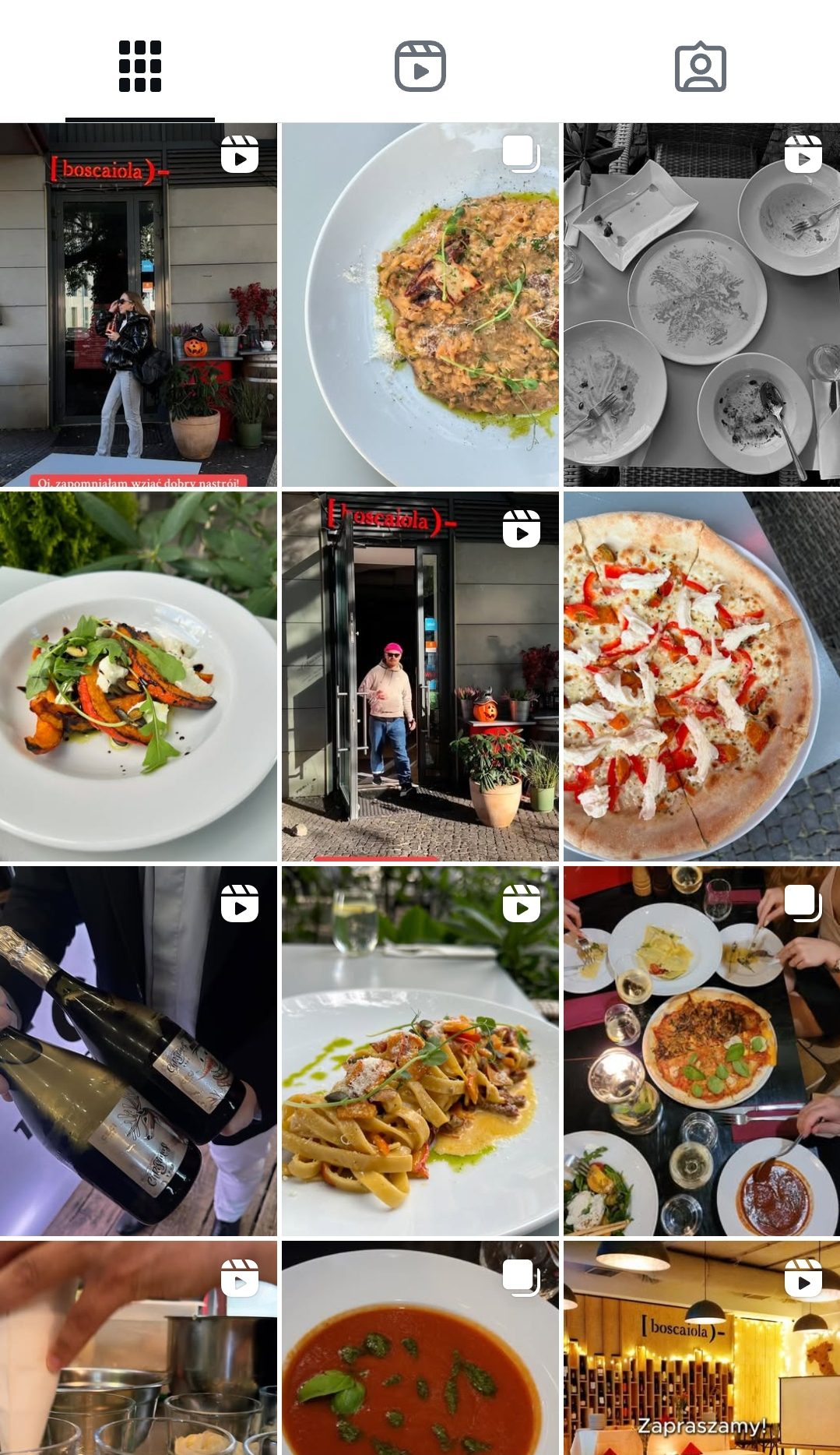
Task: Open the risotto carousel post
Action: [x=420, y=305]
